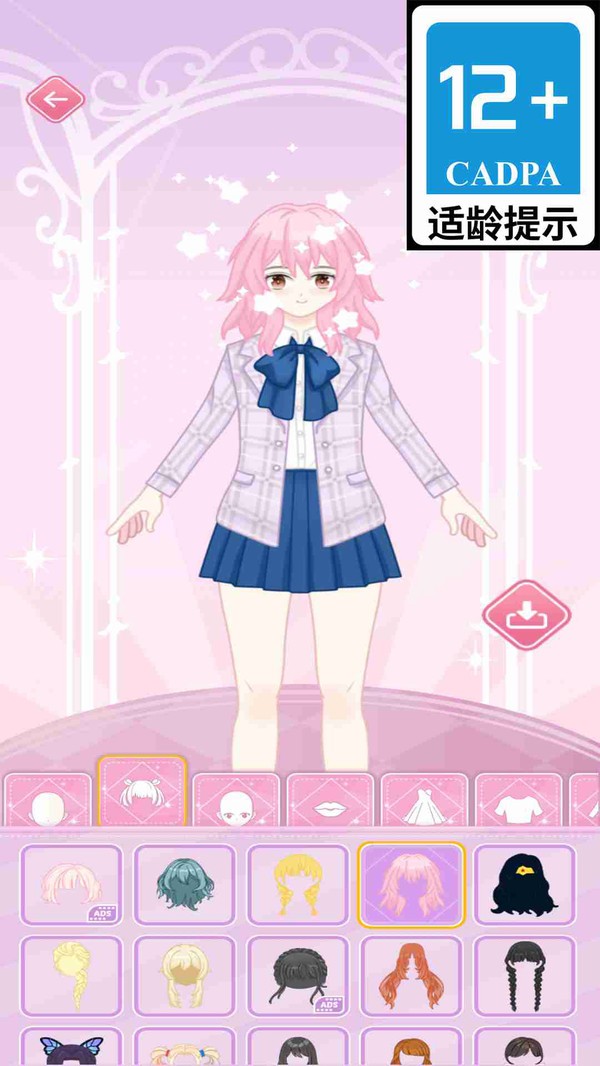600x1066 pixels.
Task: Choose the pale blonde medium hairstyle
Action: point(185,976)
